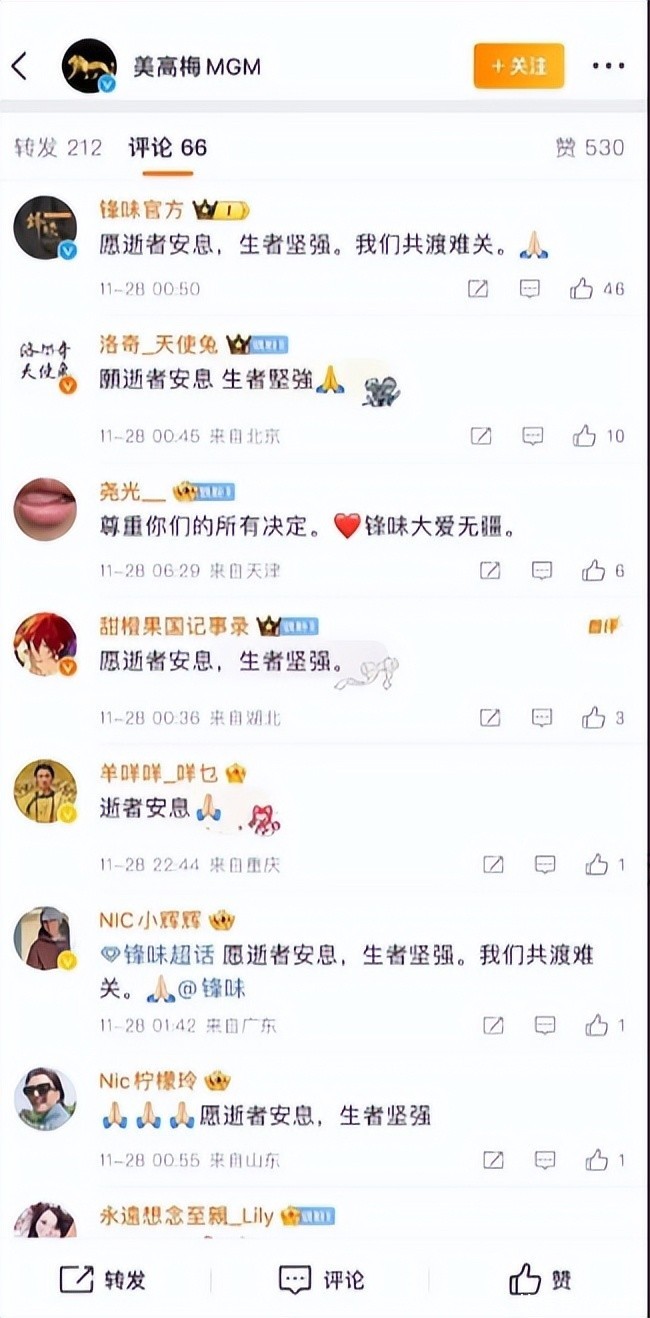Reply to the comment by 尧光__
This screenshot has height=1318, width=650.
coord(541,570)
